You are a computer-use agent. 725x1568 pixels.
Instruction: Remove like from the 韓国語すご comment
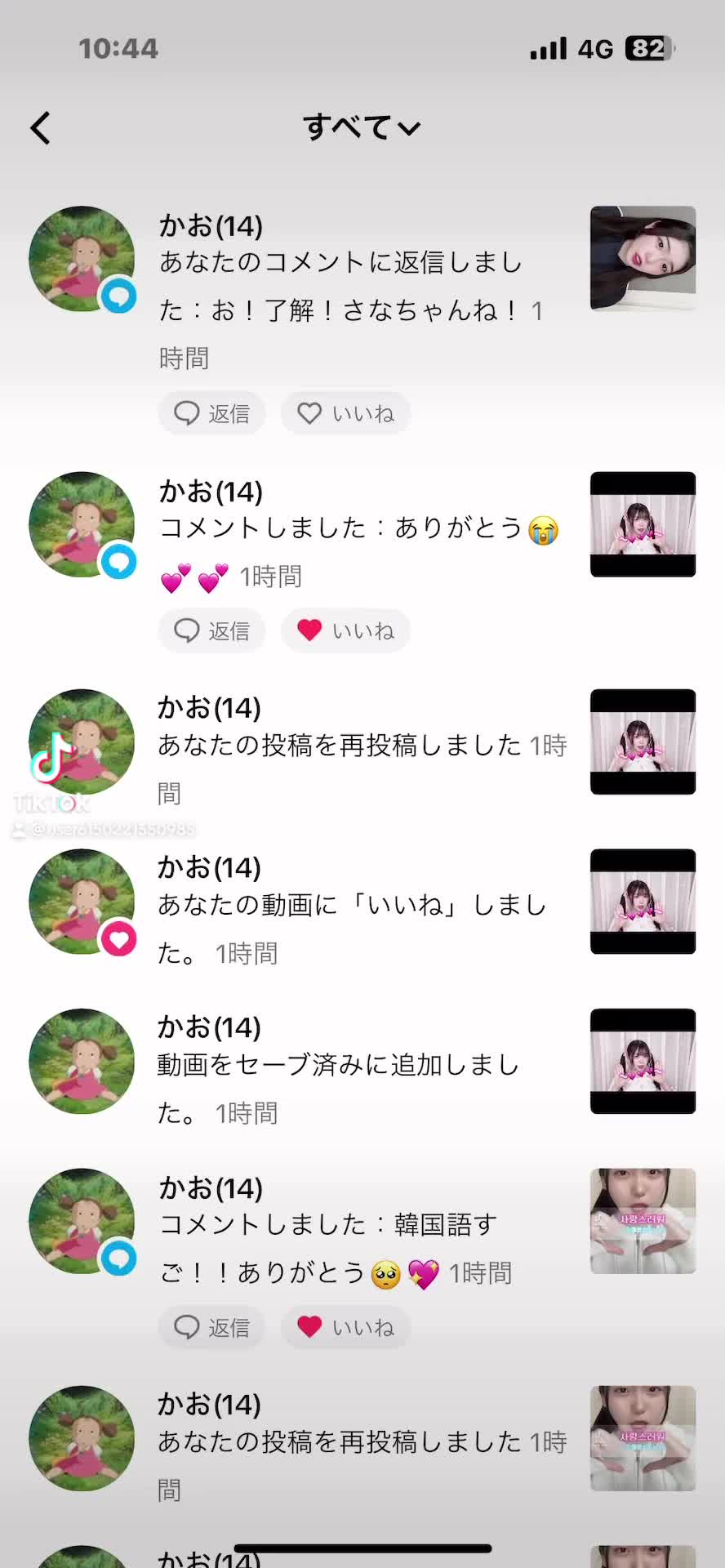[345, 1327]
